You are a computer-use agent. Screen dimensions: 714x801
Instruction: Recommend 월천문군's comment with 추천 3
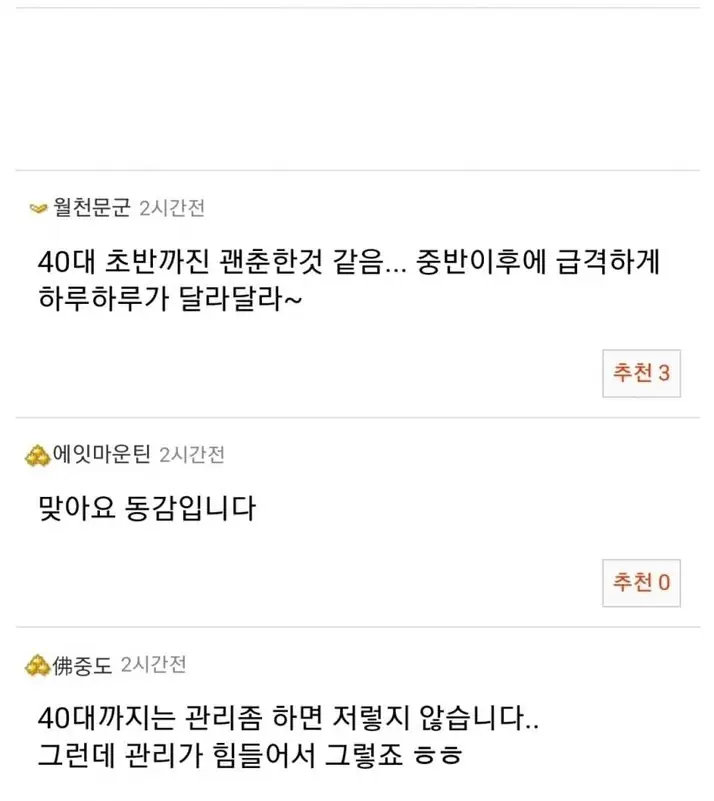pos(641,374)
